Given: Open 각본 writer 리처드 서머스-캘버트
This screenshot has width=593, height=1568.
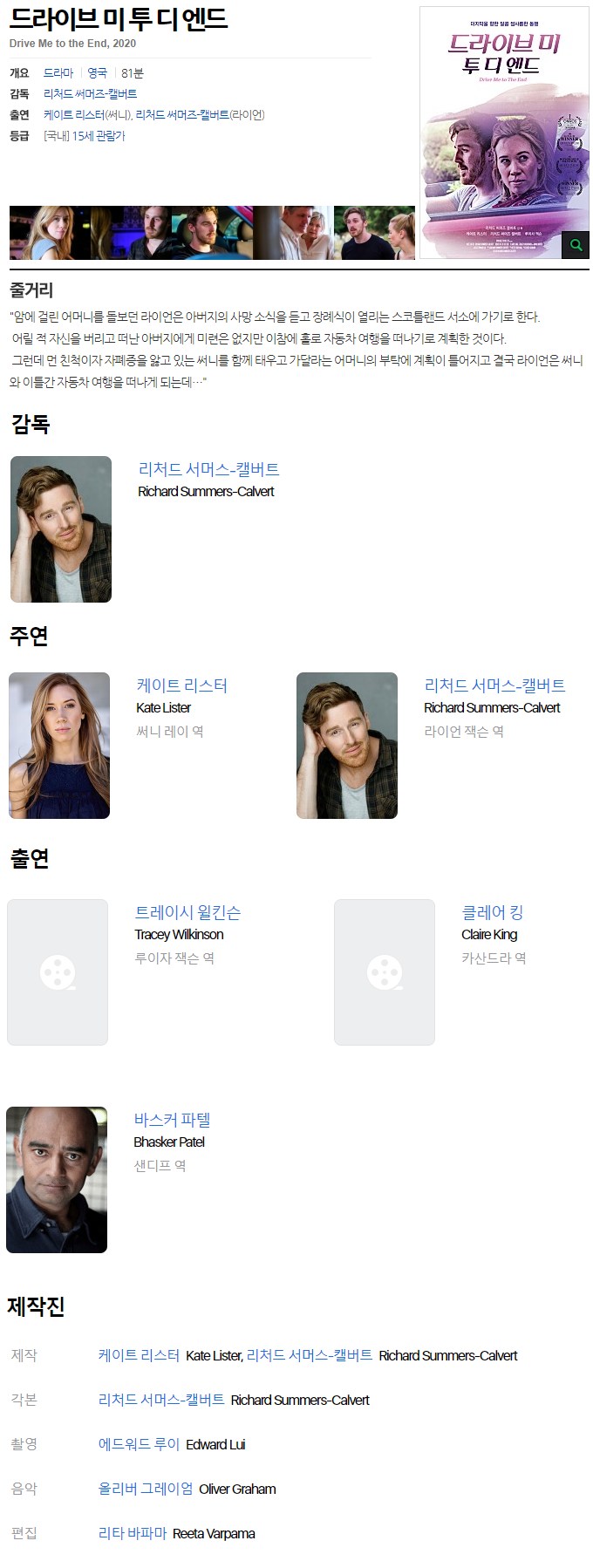Looking at the screenshot, I should pyautogui.click(x=161, y=1400).
